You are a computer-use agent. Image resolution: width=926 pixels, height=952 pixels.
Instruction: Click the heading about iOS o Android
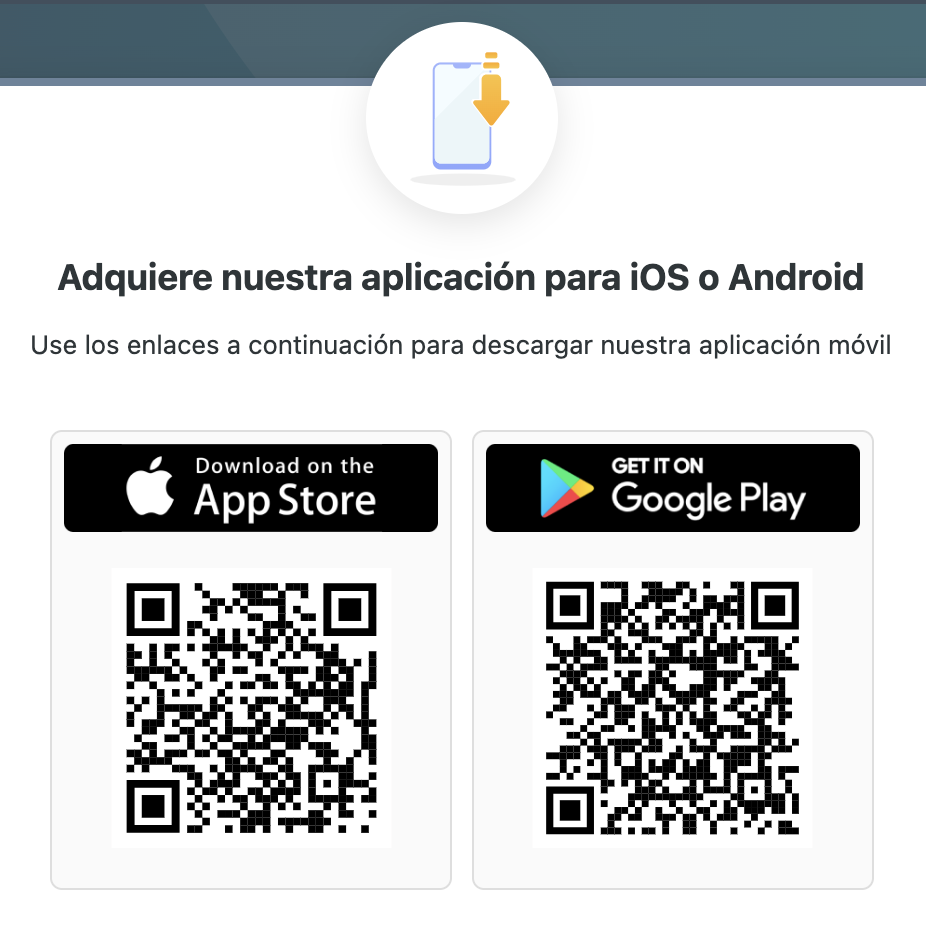point(462,279)
